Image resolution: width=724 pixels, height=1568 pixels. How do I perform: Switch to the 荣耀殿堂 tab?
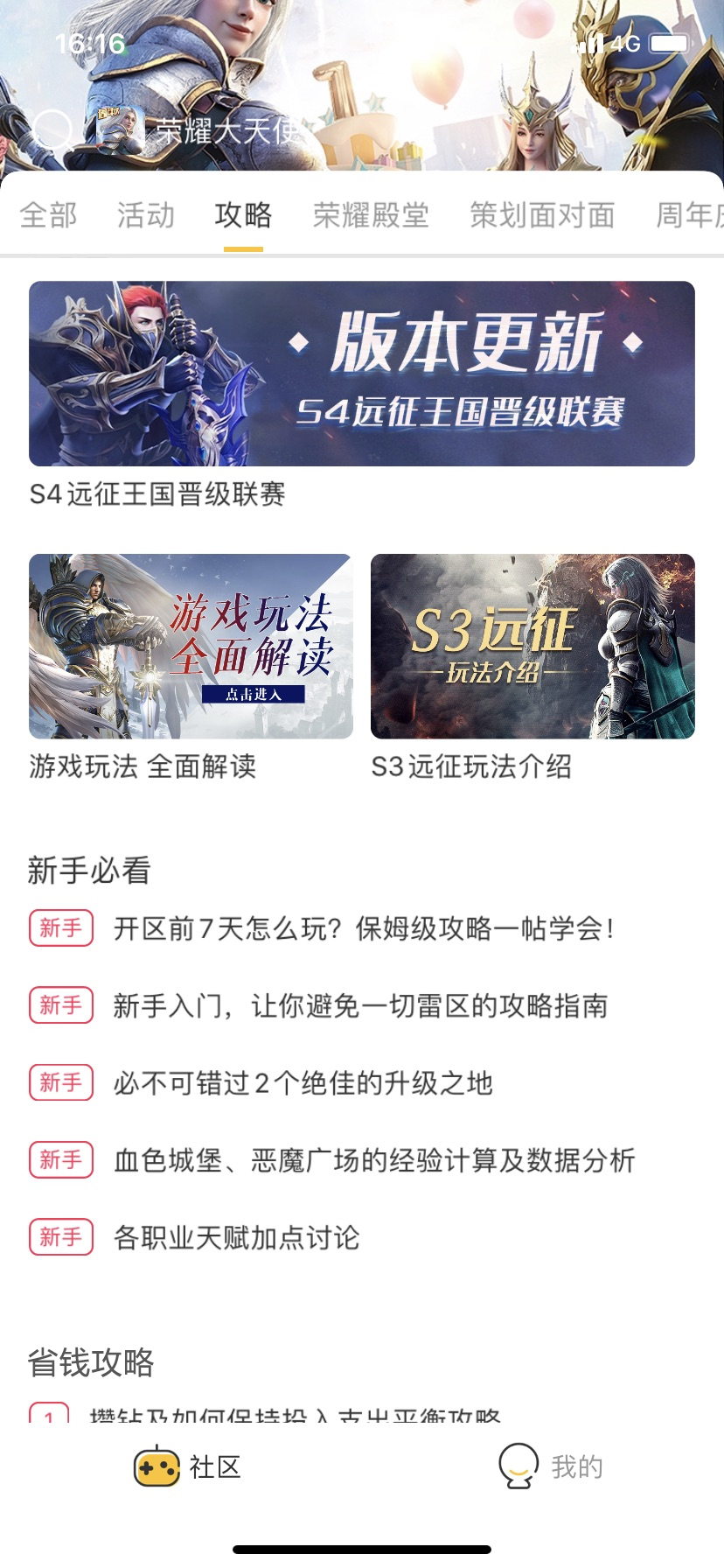pos(371,215)
